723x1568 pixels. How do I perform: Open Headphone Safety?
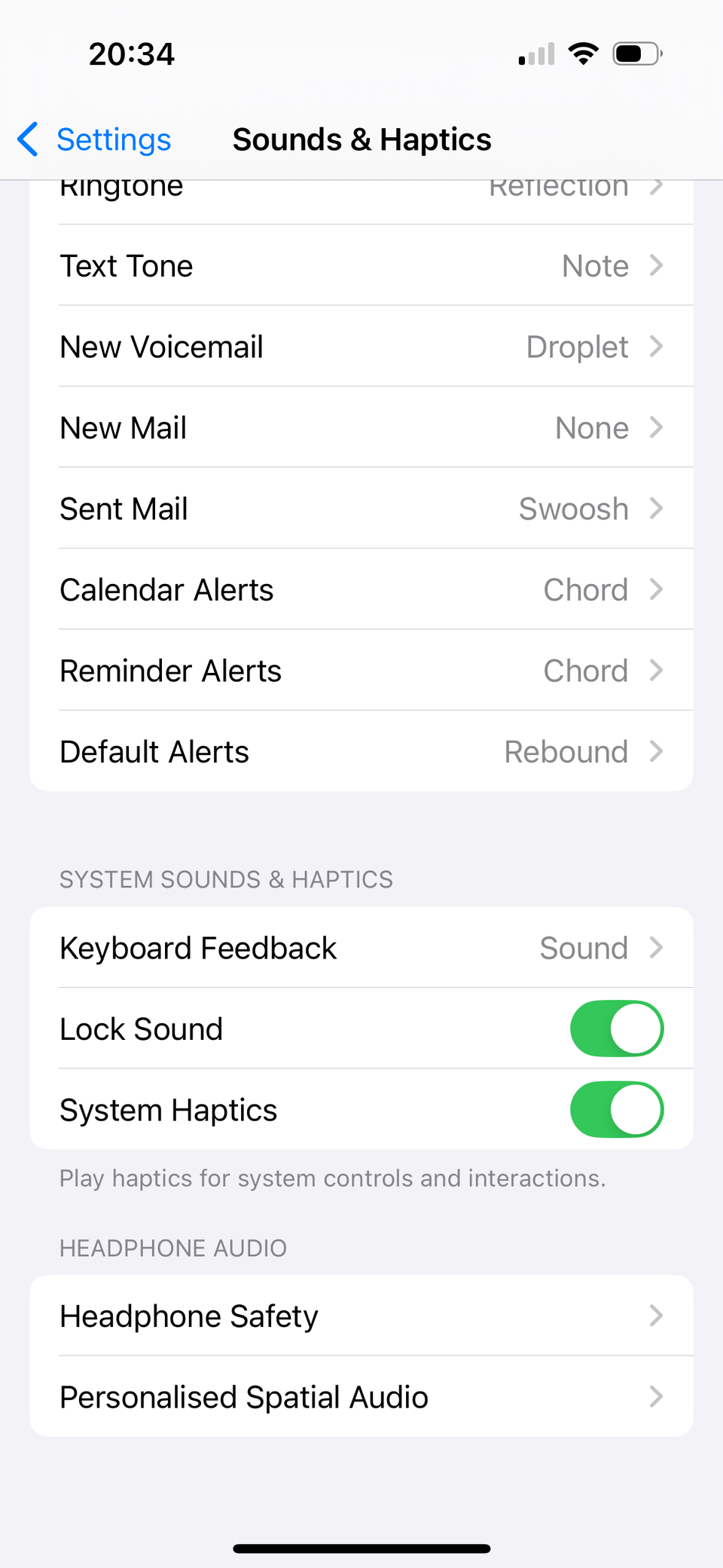coord(361,1316)
